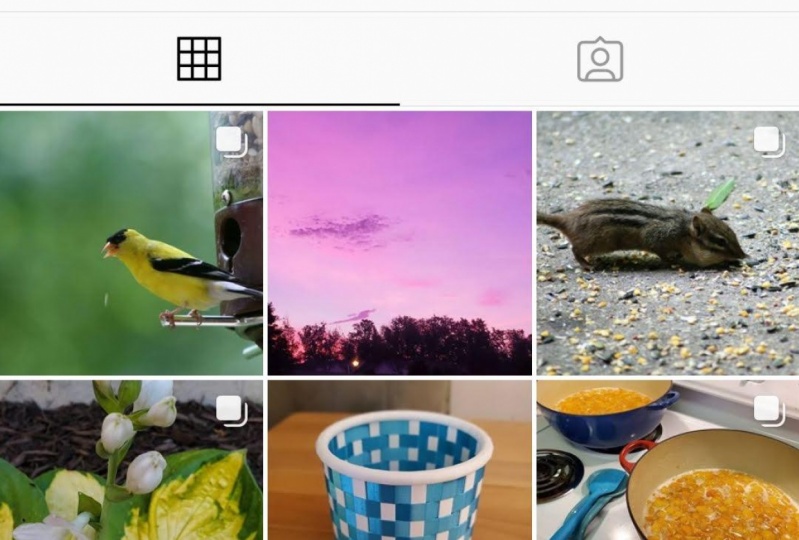Screen dimensions: 799x540
Task: Open the purple sunset sky post
Action: (x=400, y=243)
